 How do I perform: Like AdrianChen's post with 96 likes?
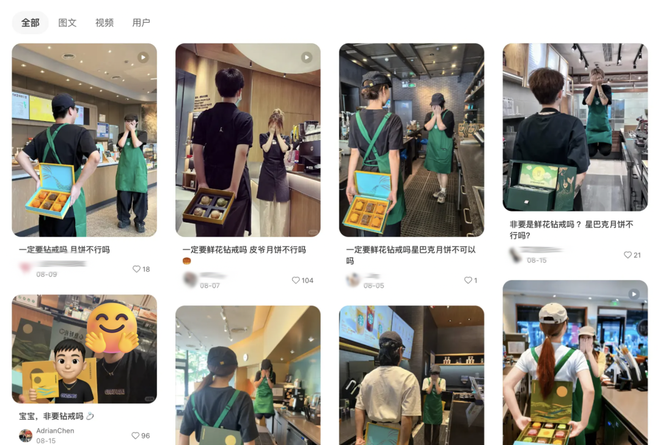click(136, 436)
